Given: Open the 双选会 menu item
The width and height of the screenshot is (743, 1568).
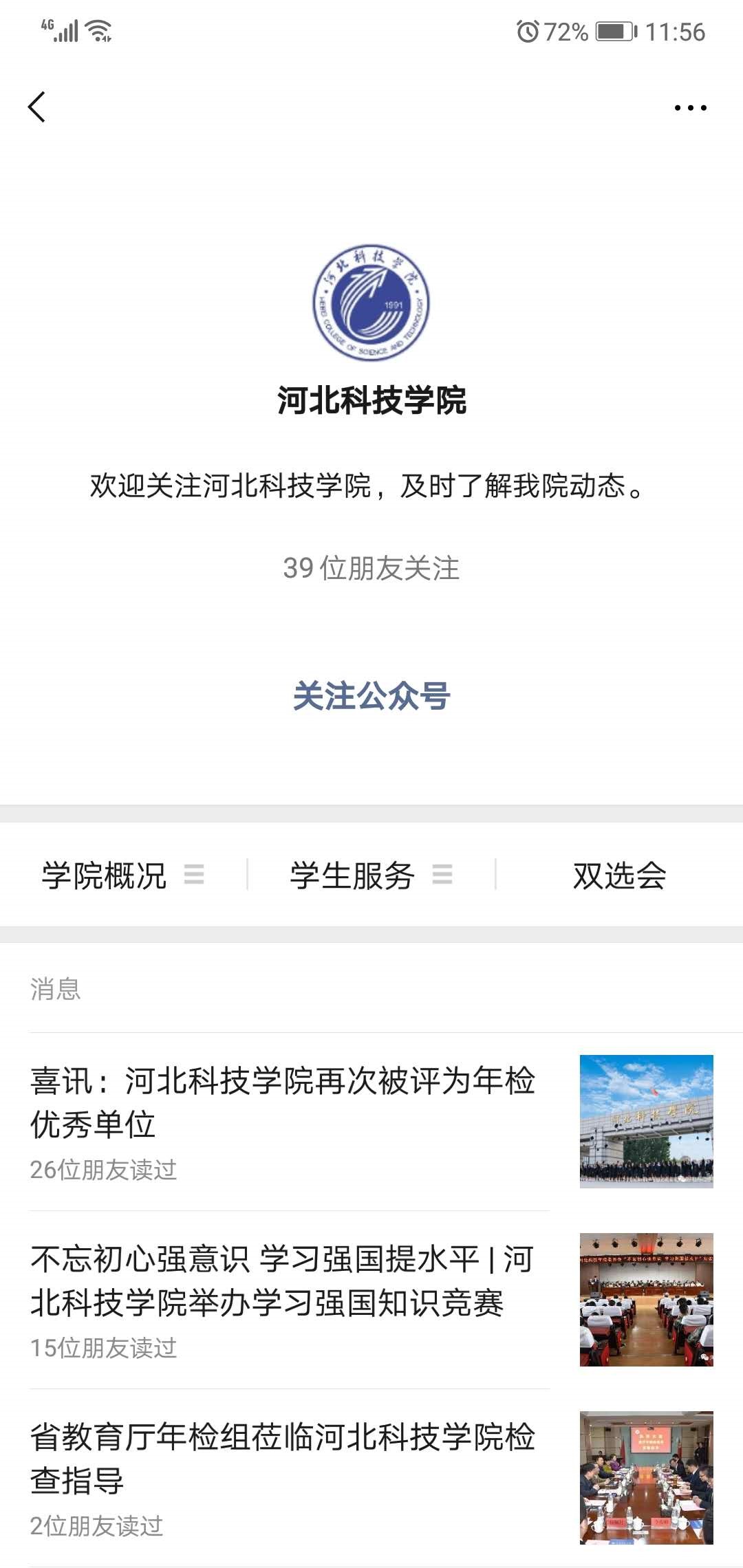Looking at the screenshot, I should pos(619,875).
